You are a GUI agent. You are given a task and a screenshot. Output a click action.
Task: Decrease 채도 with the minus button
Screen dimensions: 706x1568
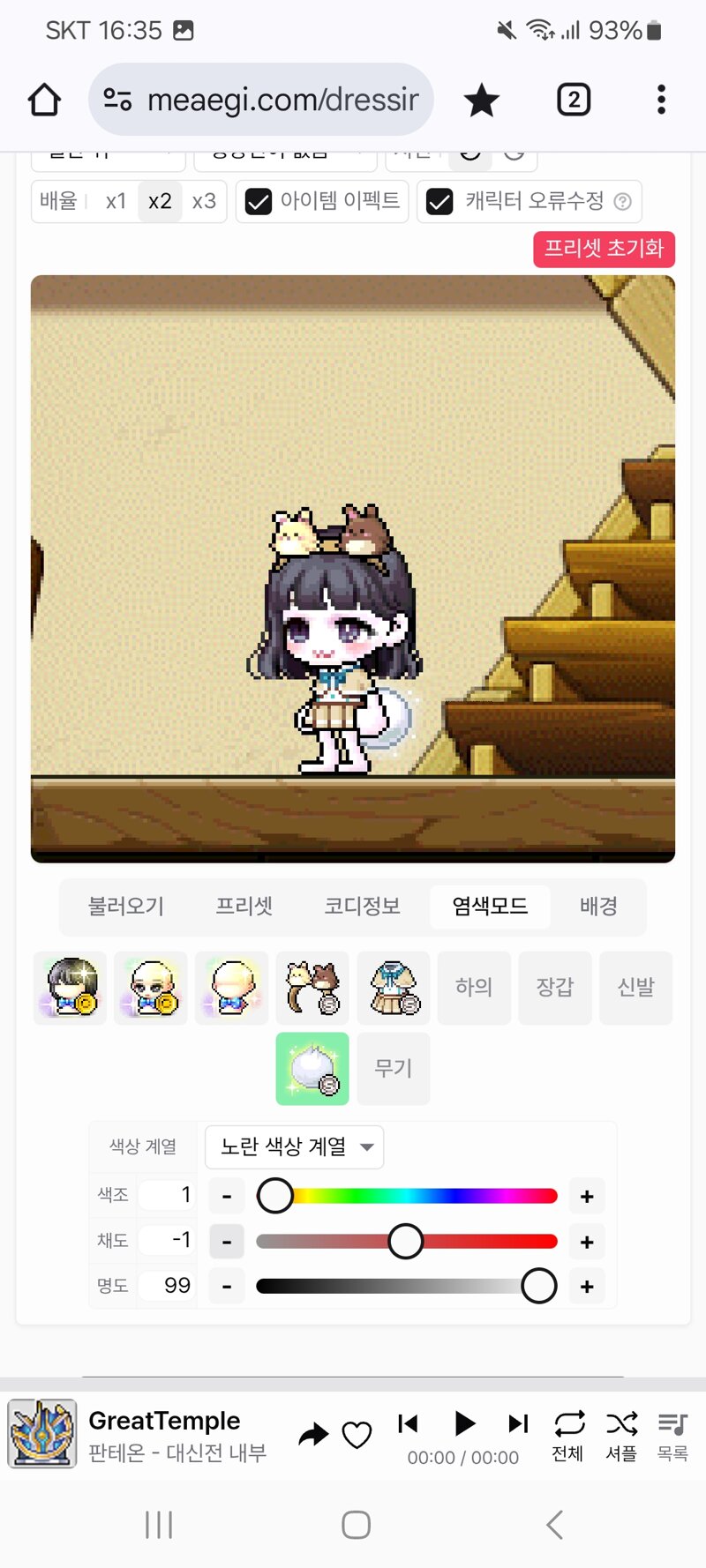click(x=227, y=1242)
